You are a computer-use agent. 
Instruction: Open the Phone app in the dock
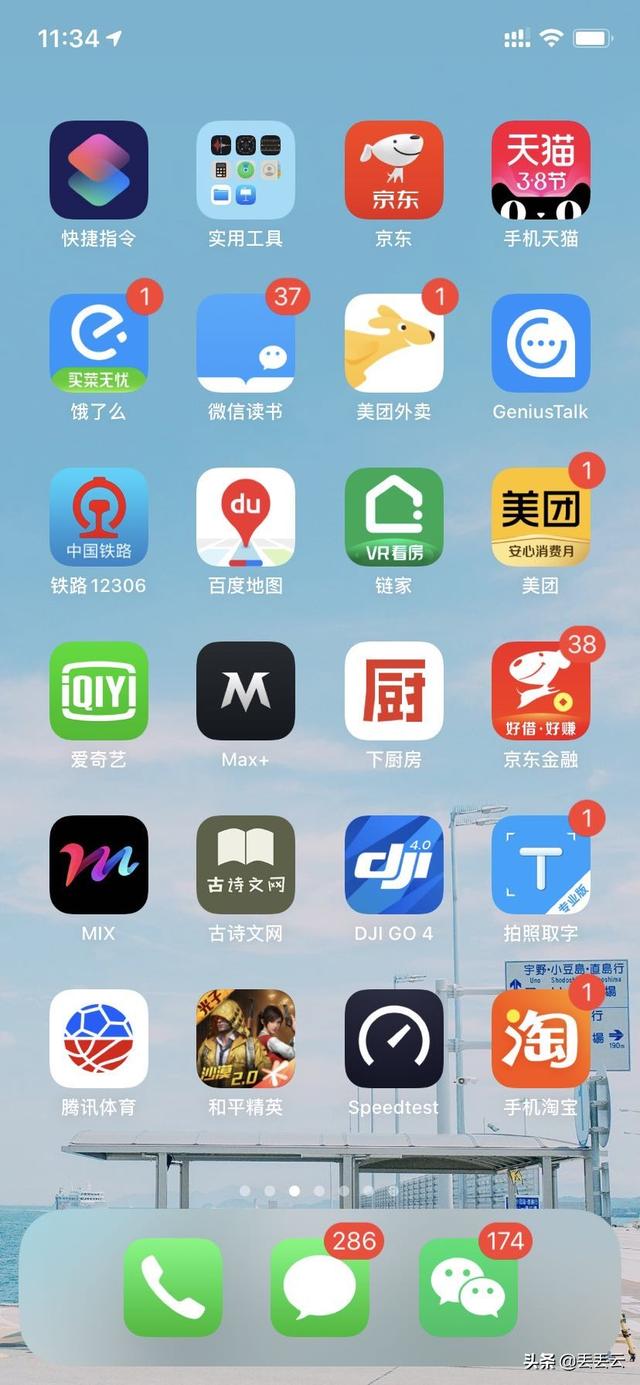(x=173, y=1287)
